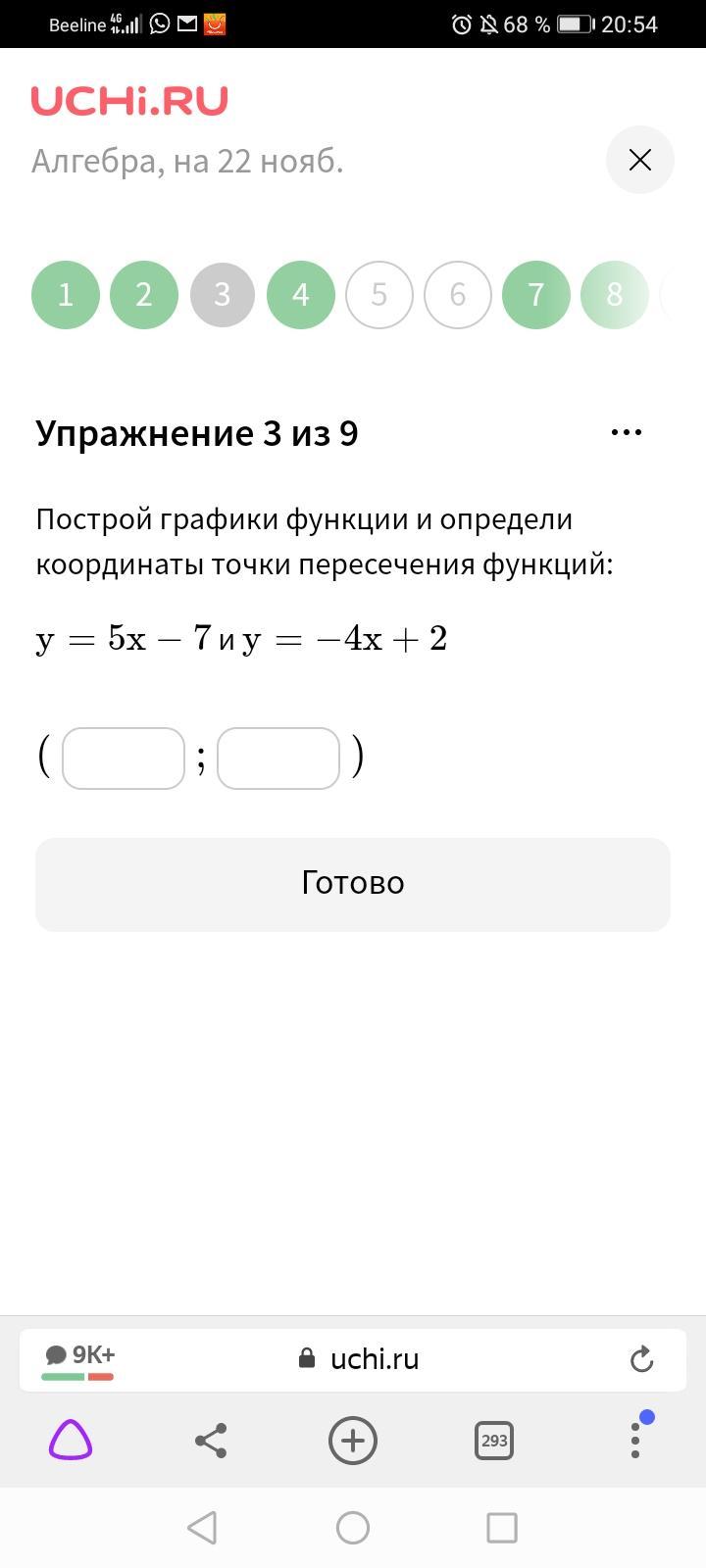Image resolution: width=706 pixels, height=1568 pixels.
Task: Reload the page
Action: pyautogui.click(x=641, y=1359)
